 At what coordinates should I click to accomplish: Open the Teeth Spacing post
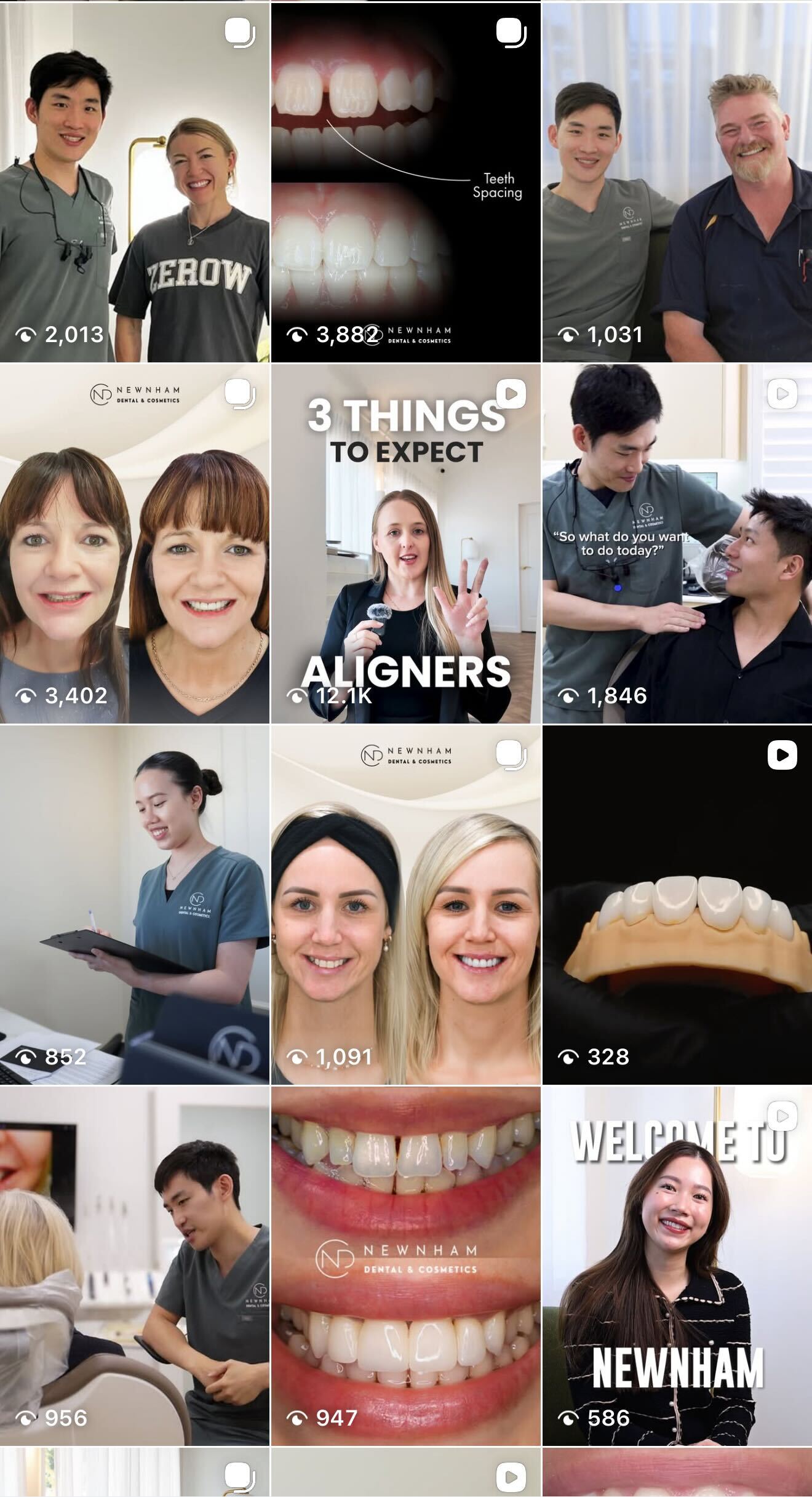click(x=405, y=182)
